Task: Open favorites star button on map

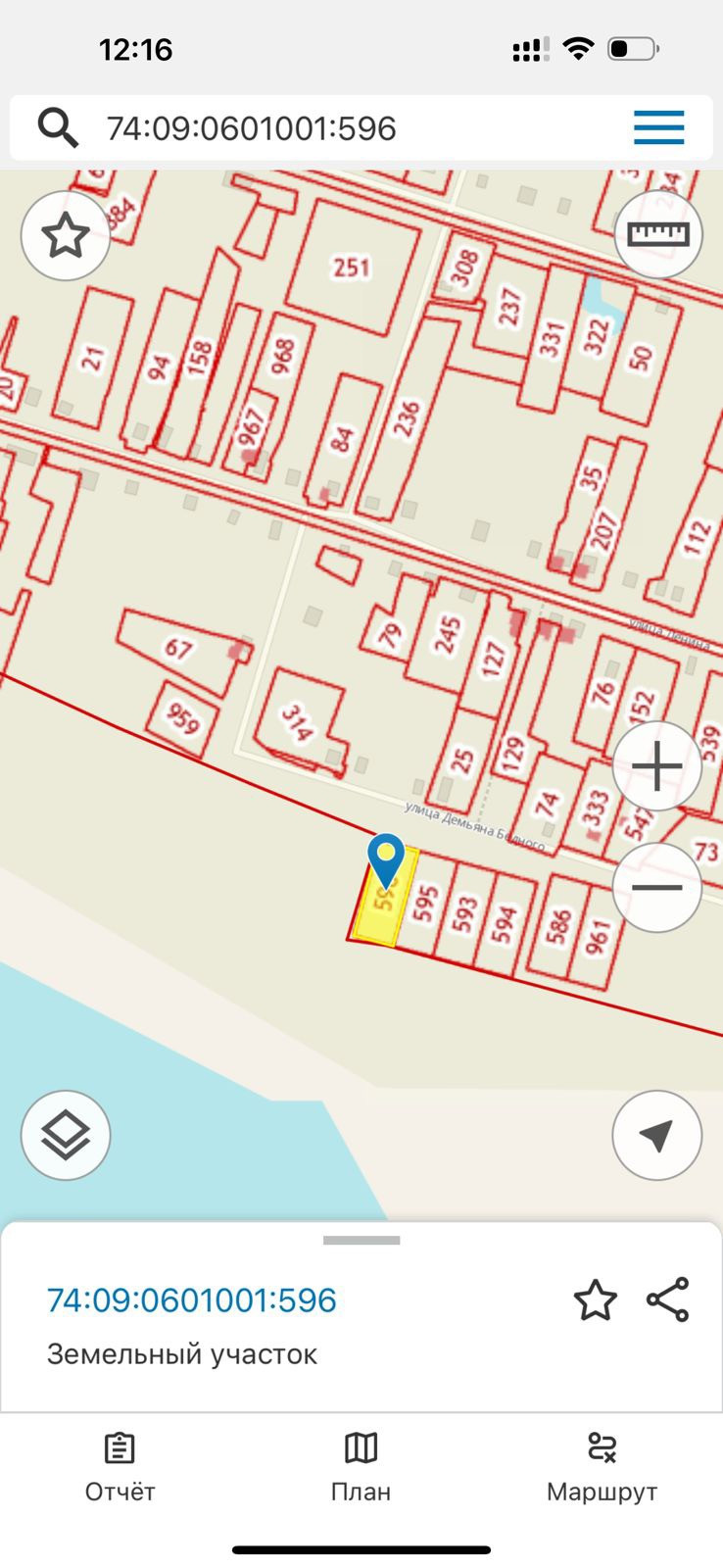Action: tap(66, 236)
